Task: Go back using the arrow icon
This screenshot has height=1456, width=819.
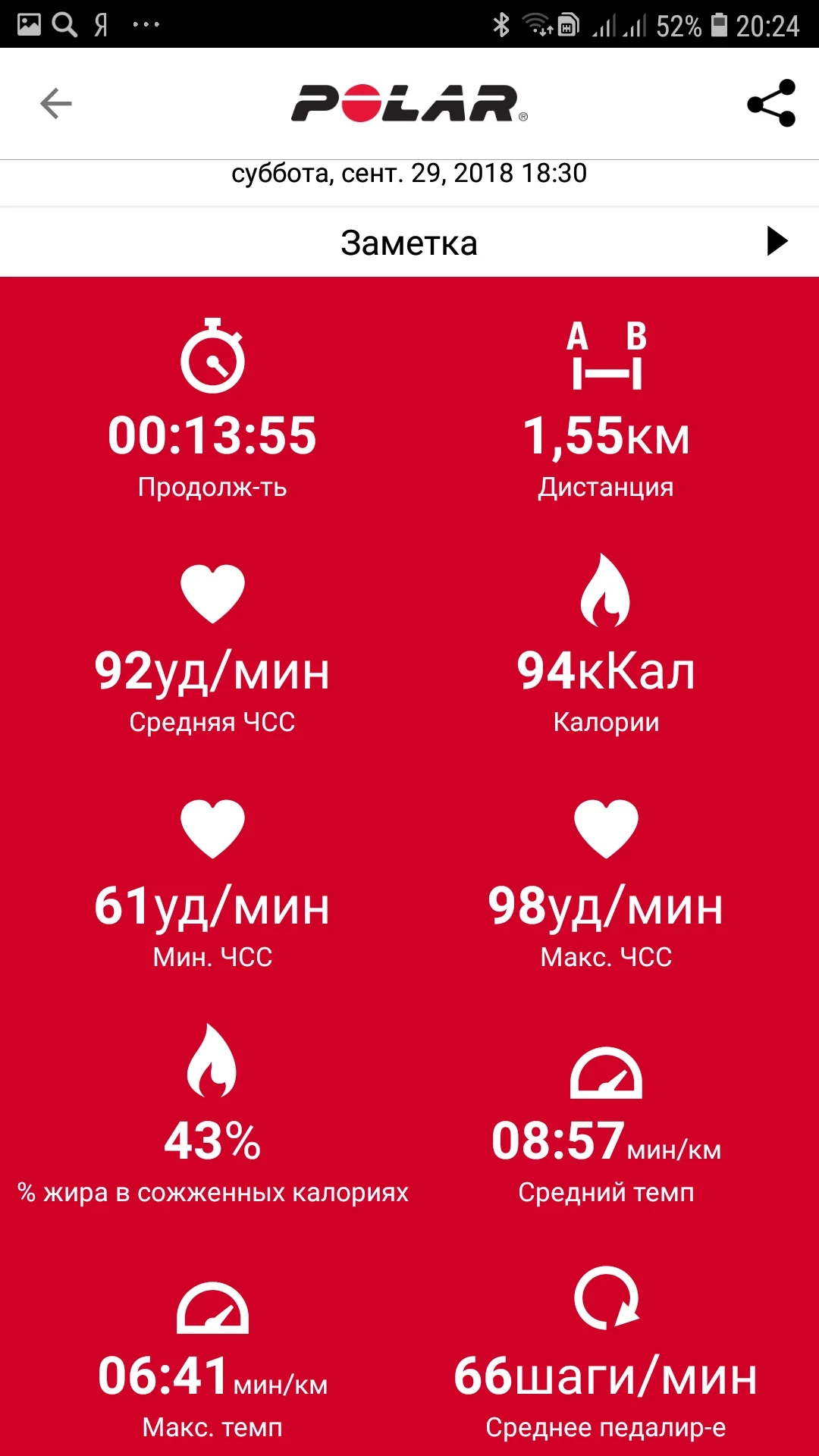Action: (55, 104)
